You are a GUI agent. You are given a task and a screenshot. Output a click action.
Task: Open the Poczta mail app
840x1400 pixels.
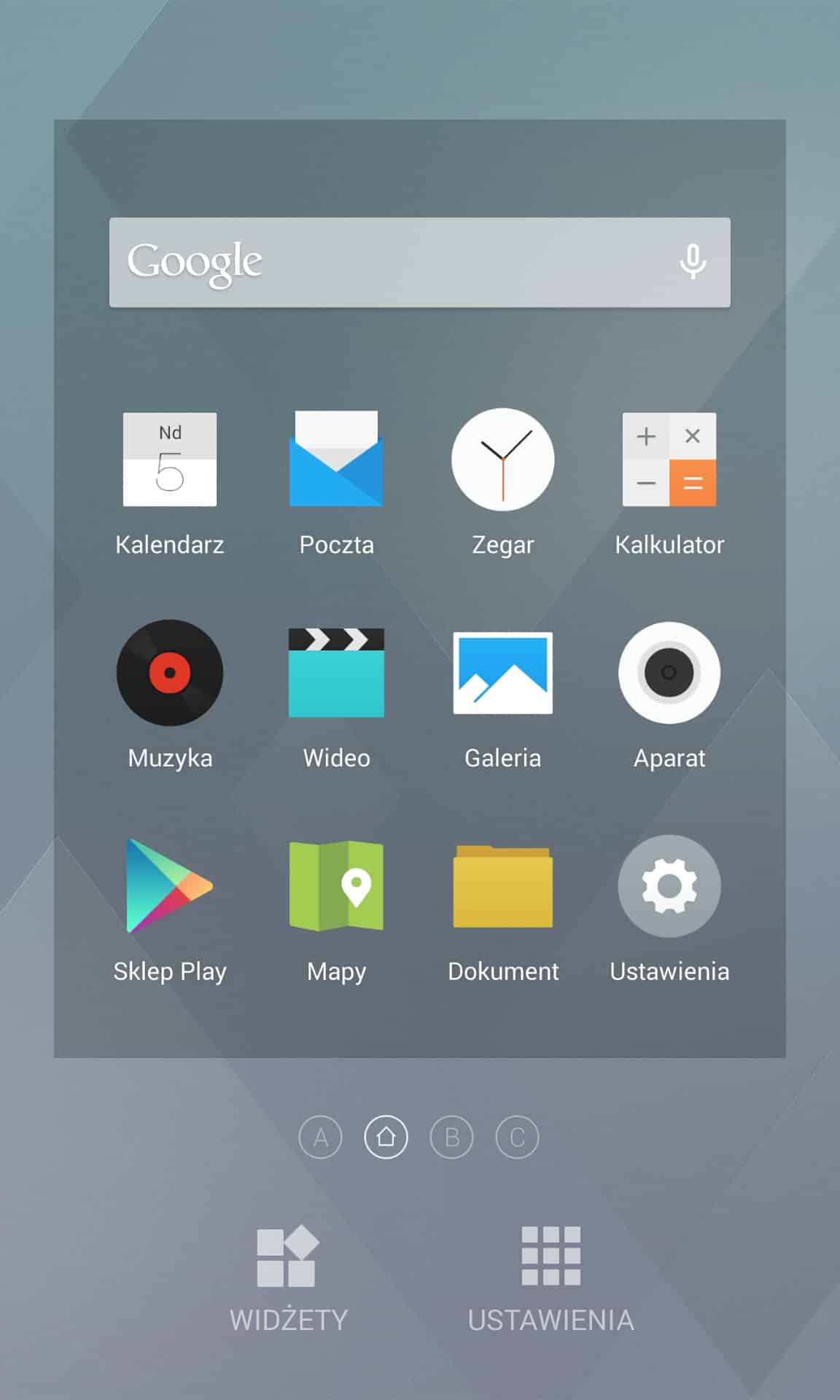point(336,460)
